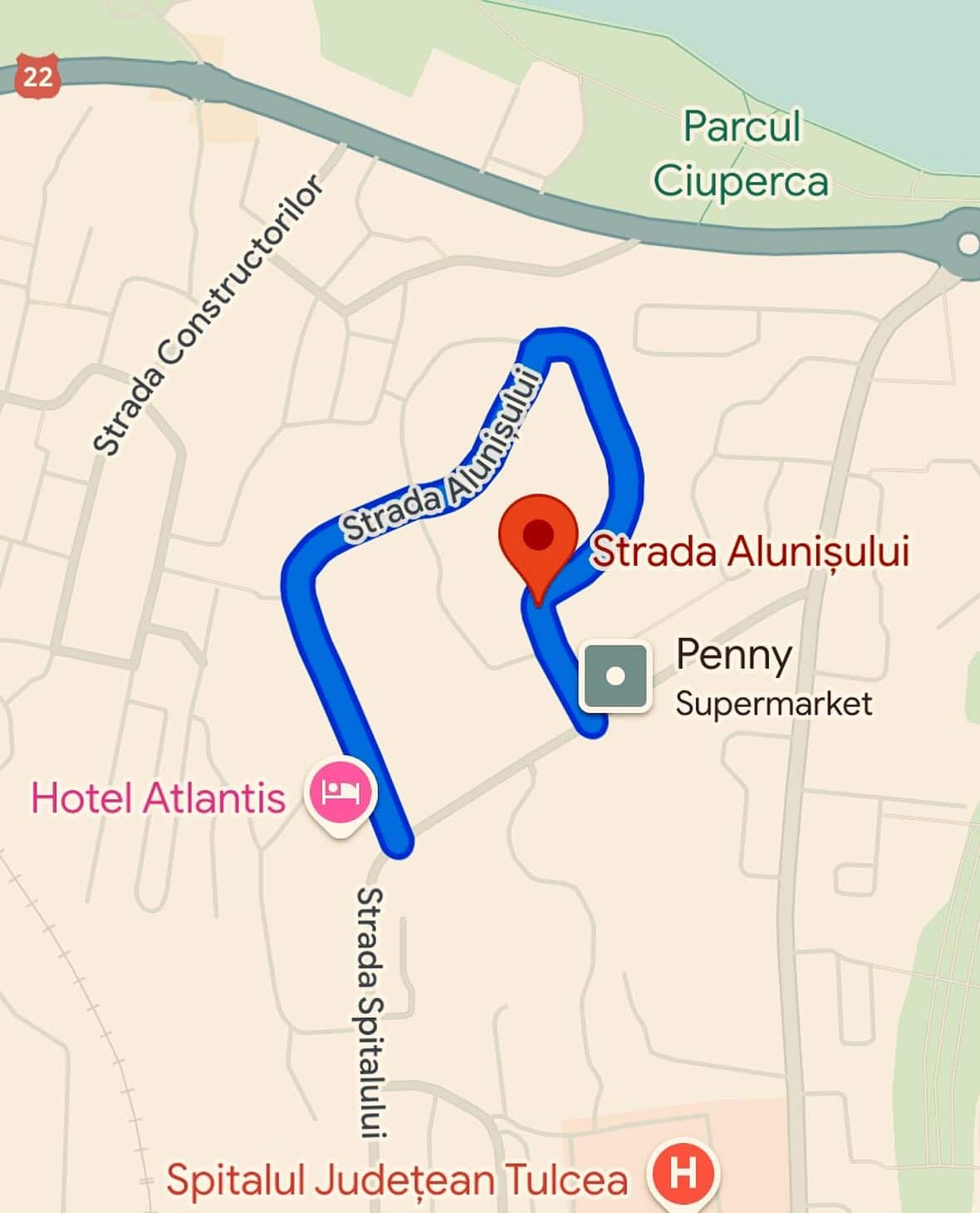
Task: Select the Supermarket caption under Penny
Action: tap(772, 705)
